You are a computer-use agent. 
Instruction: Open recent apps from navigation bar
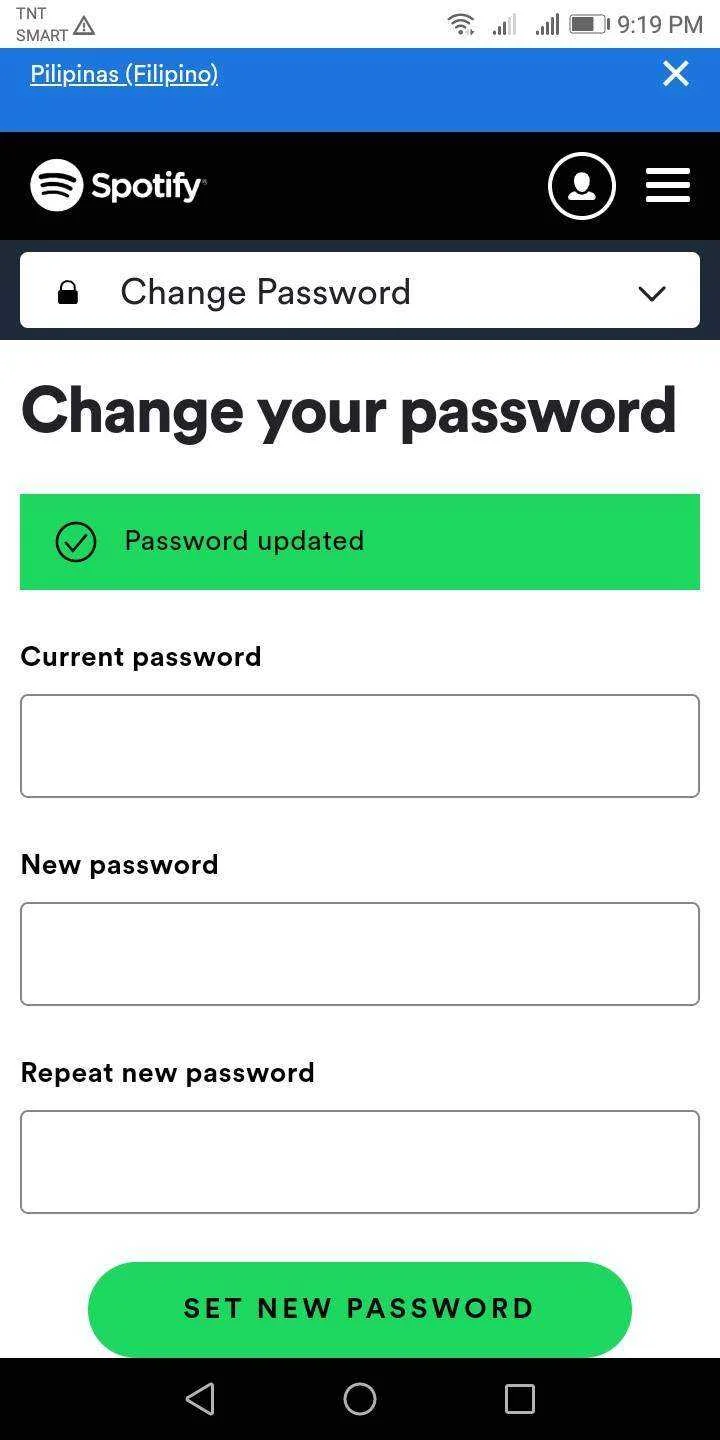[x=520, y=1398]
